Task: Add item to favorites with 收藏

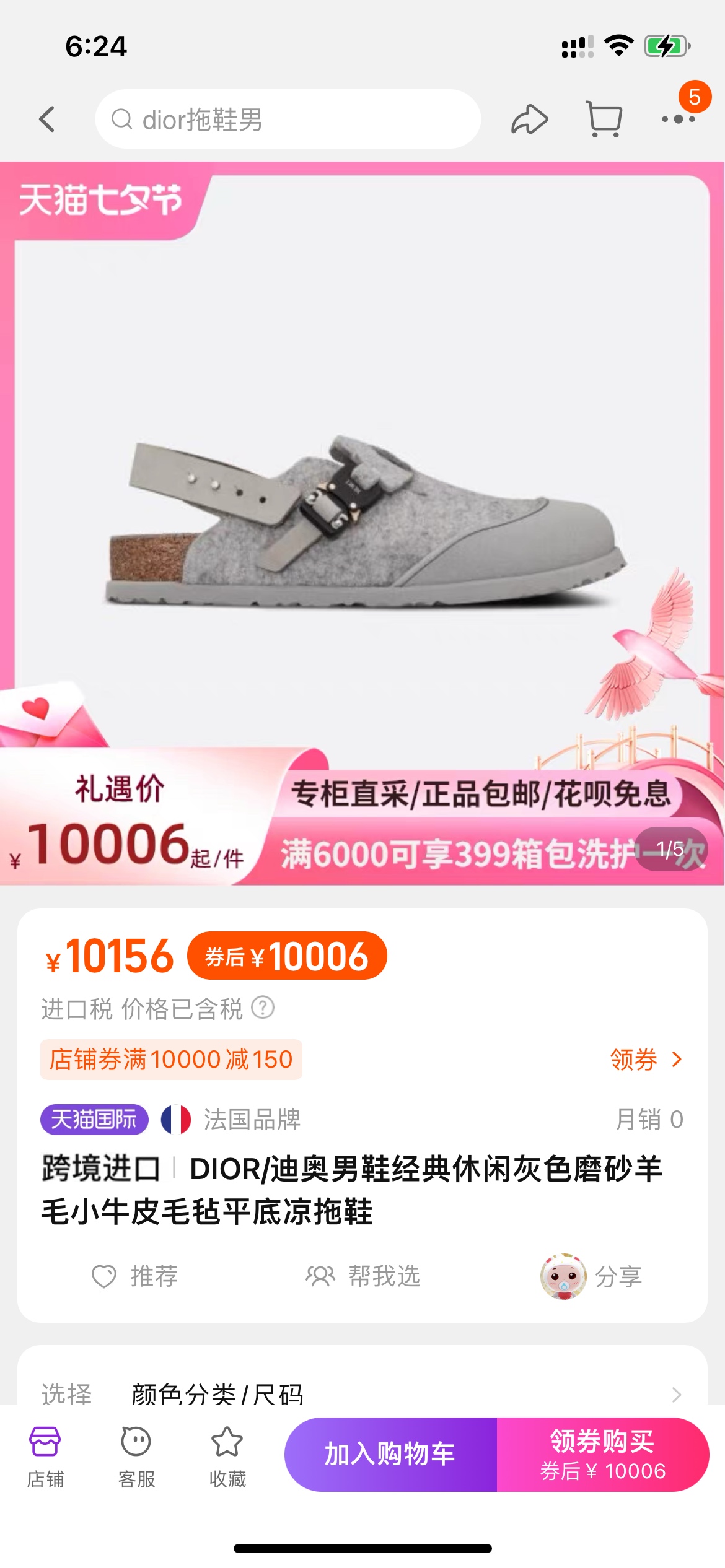Action: 227,1457
